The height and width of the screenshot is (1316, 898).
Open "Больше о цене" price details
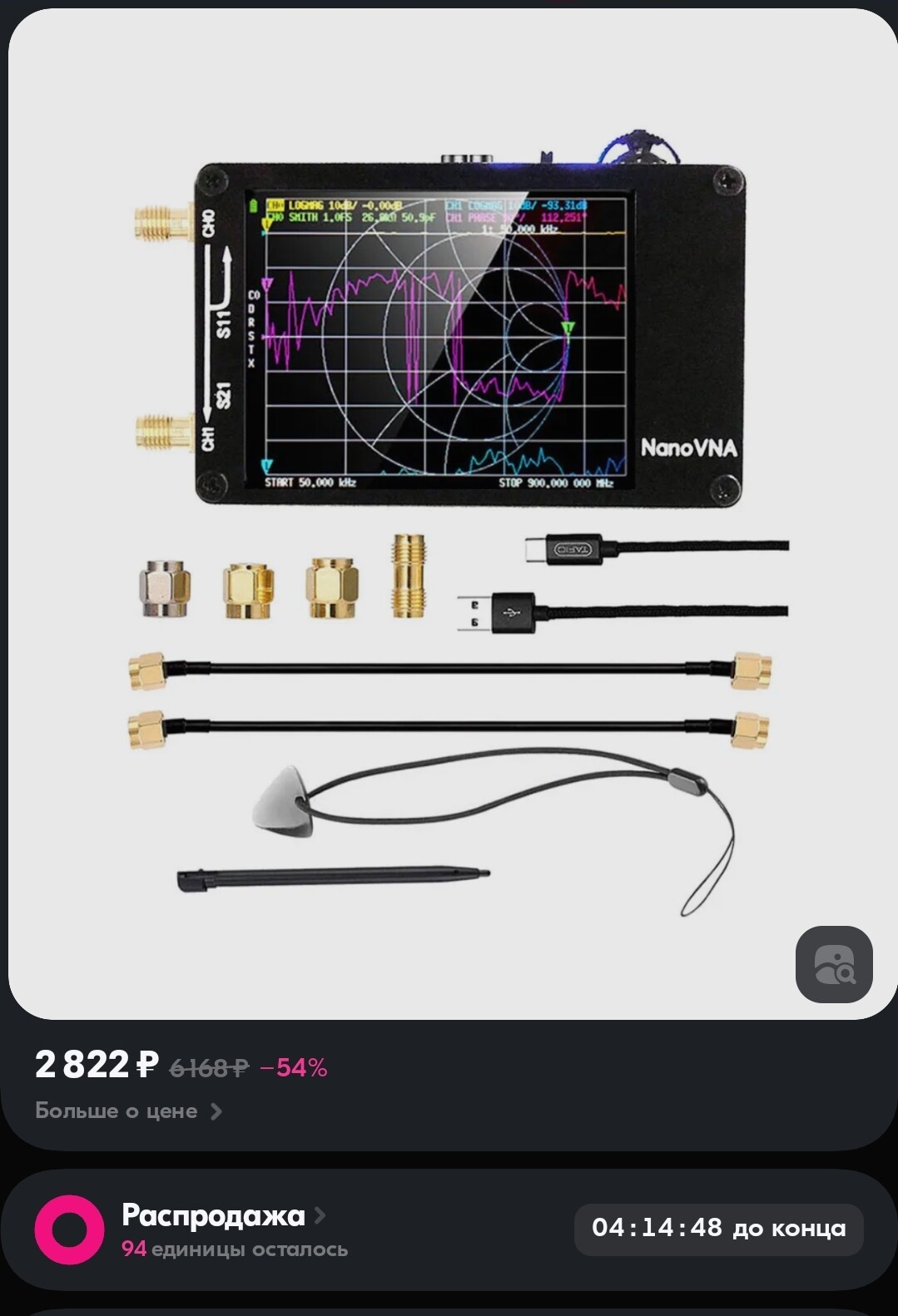coord(128,1111)
